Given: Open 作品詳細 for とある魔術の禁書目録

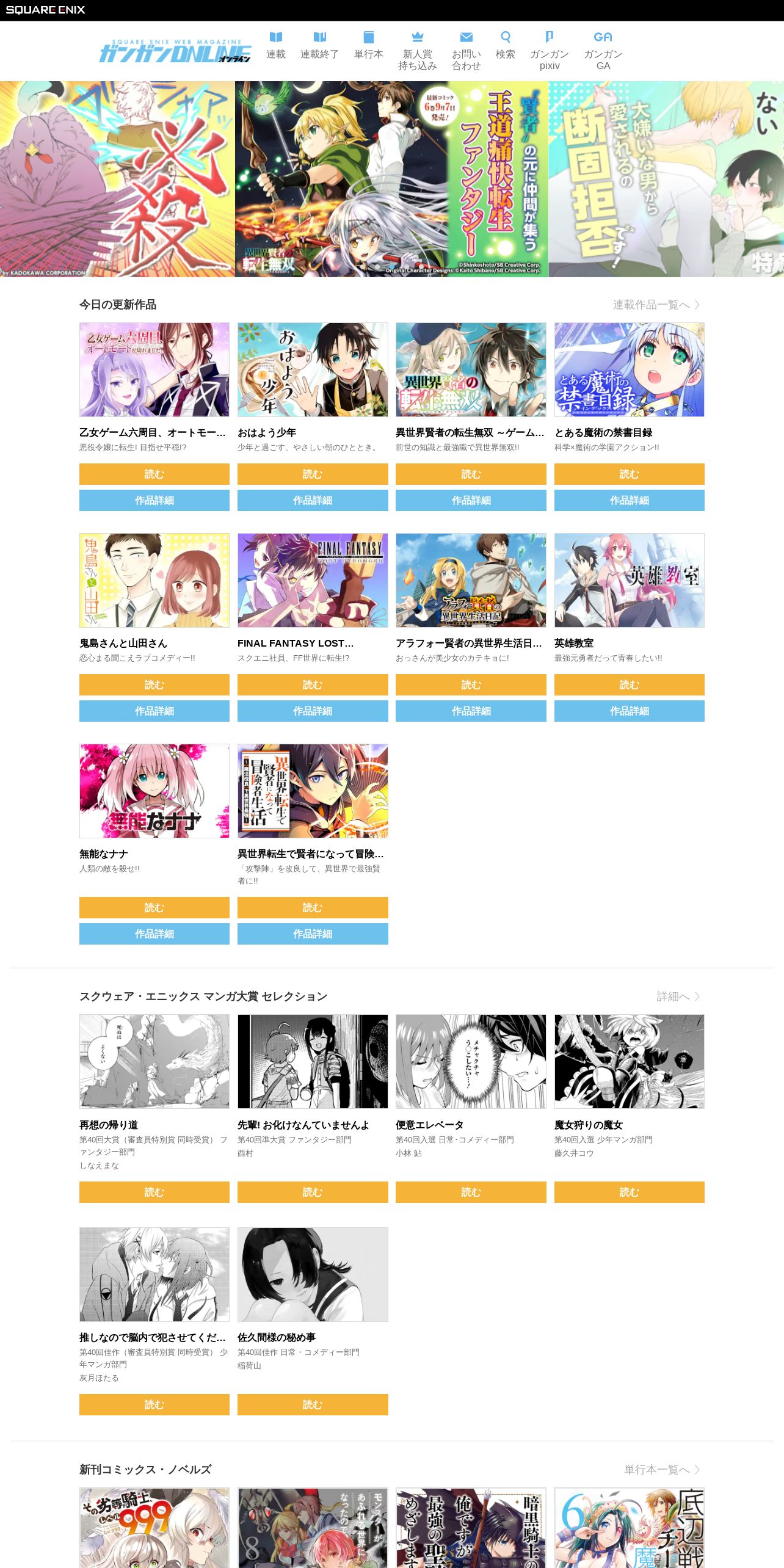Looking at the screenshot, I should point(629,500).
